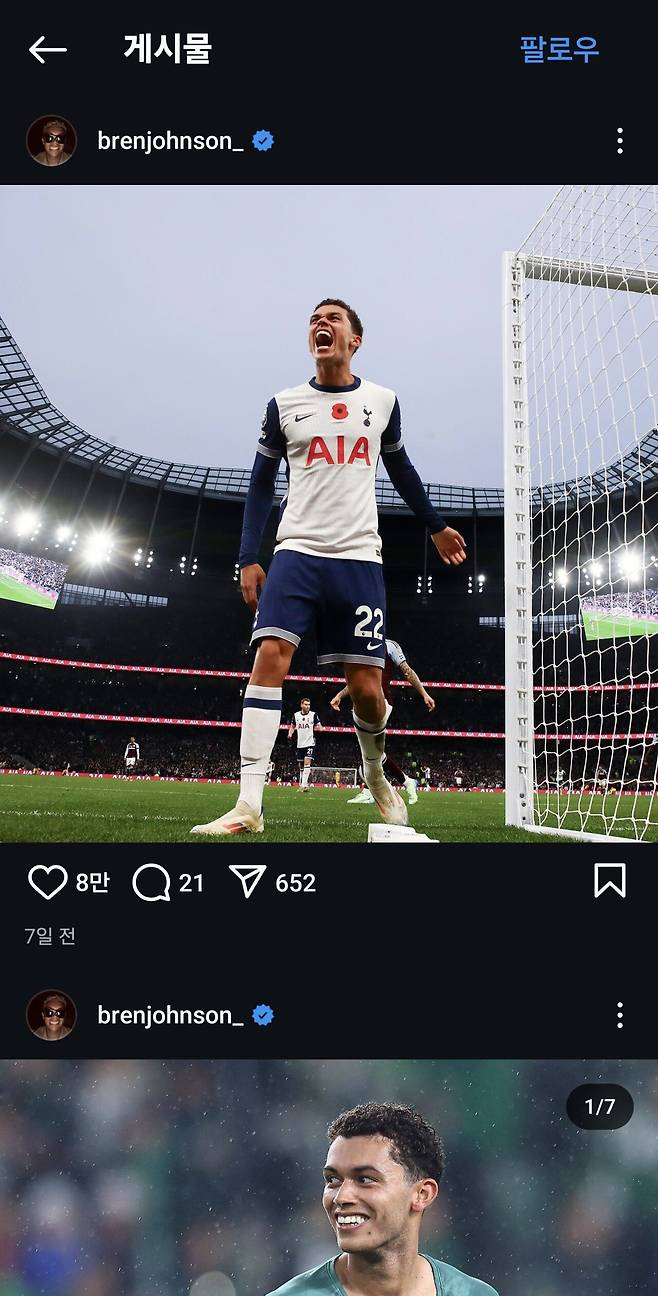Image resolution: width=658 pixels, height=1296 pixels.
Task: Tap the profile avatar on second post
Action: click(51, 1015)
